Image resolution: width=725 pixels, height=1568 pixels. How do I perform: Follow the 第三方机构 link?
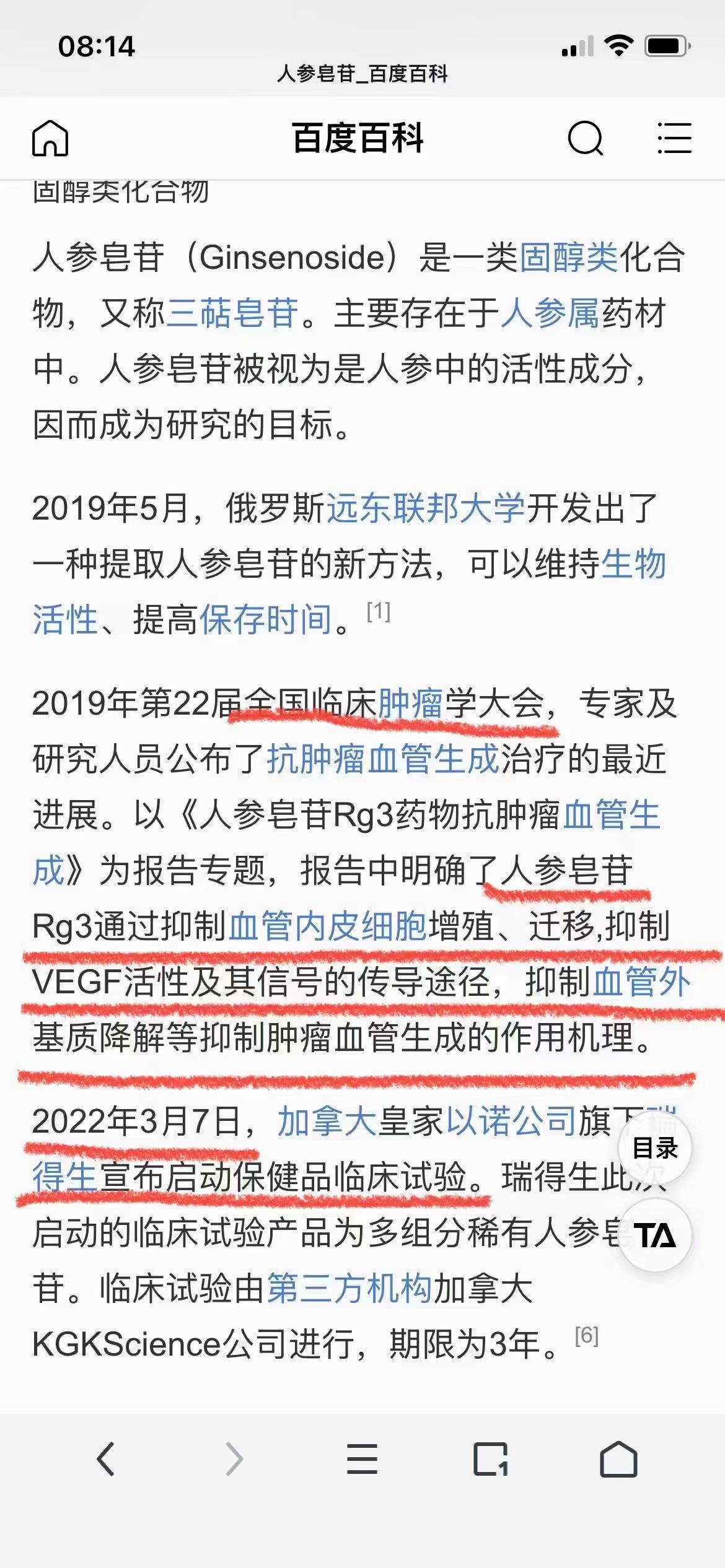click(x=349, y=1289)
